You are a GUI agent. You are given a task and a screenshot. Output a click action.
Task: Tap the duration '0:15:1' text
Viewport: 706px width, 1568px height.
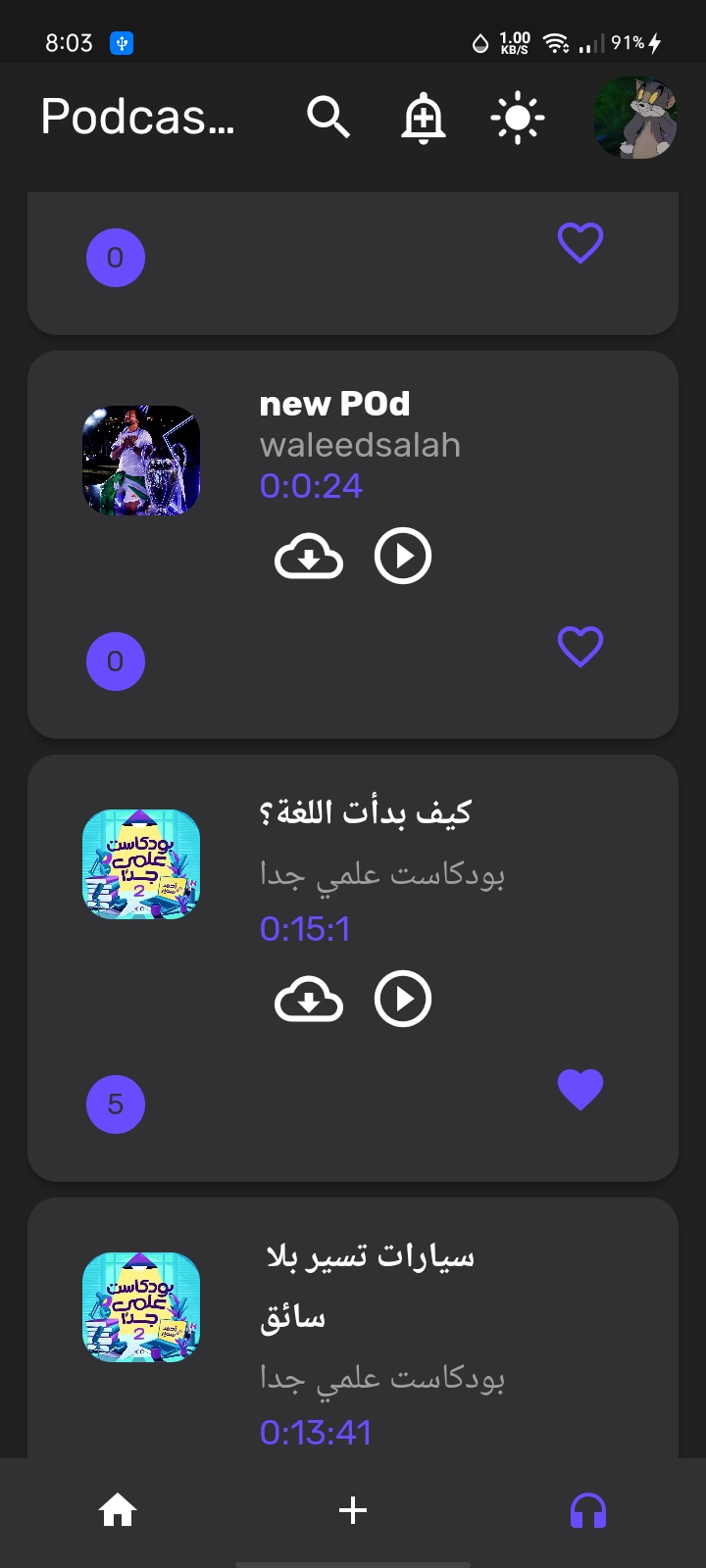coord(305,929)
